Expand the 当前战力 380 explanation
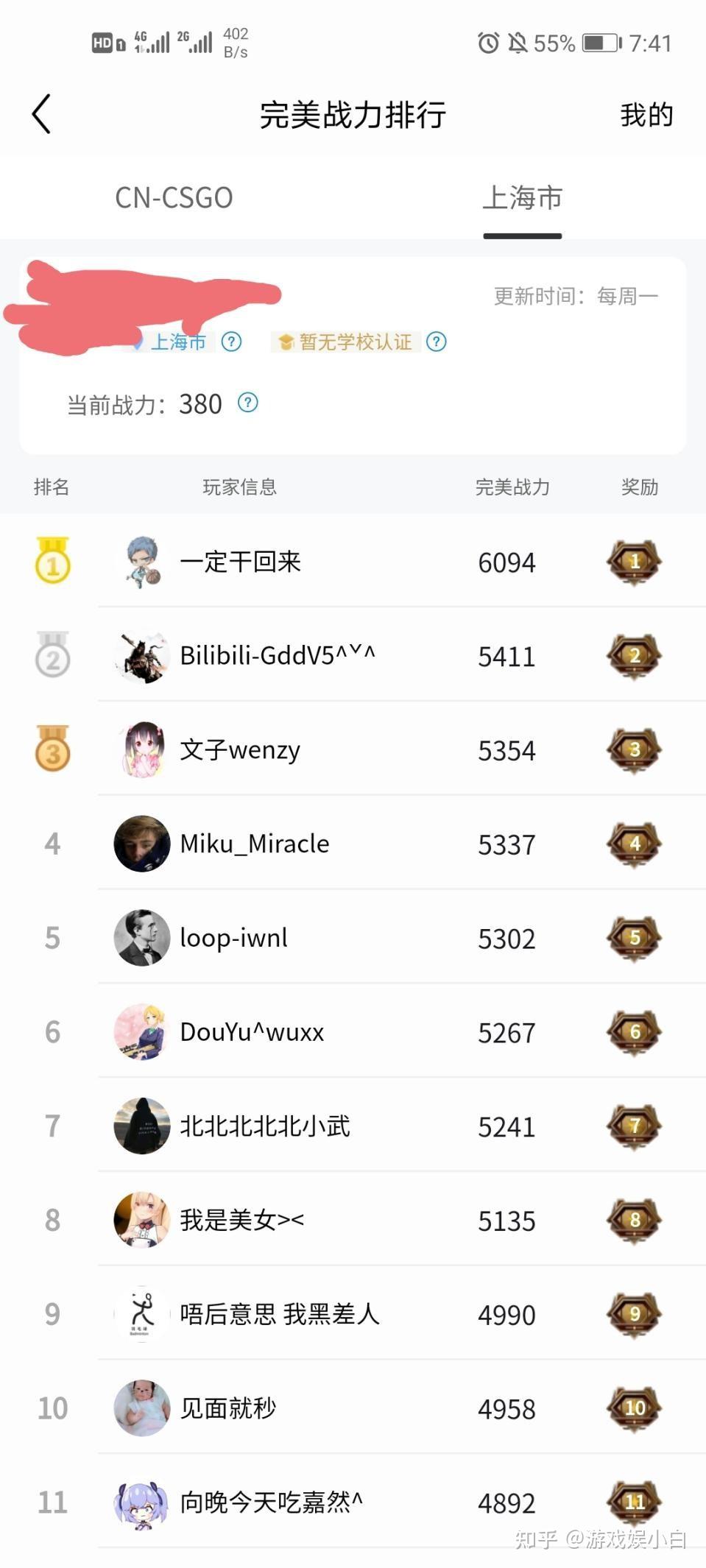The height and width of the screenshot is (1568, 706). [x=248, y=403]
